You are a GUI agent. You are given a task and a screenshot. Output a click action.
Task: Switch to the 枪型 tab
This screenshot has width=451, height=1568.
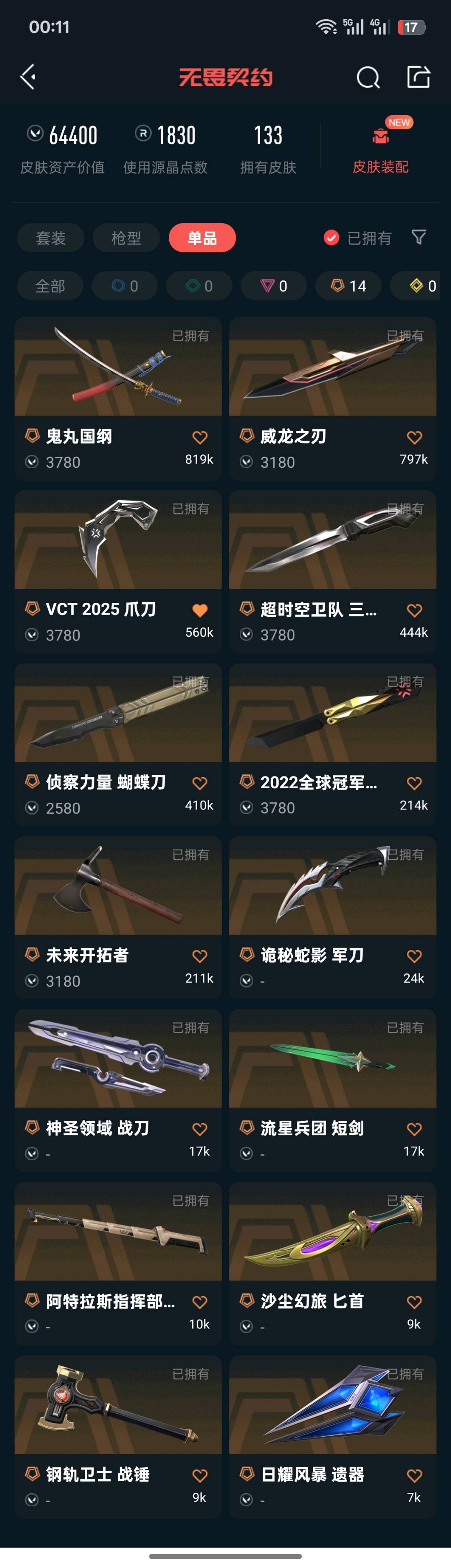click(x=126, y=238)
